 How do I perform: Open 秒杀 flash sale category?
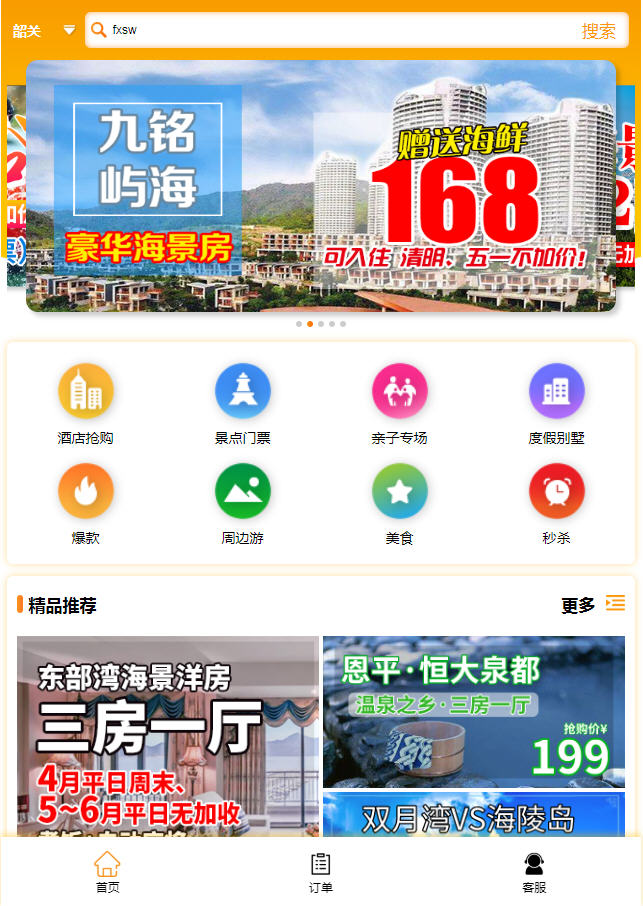click(x=556, y=504)
